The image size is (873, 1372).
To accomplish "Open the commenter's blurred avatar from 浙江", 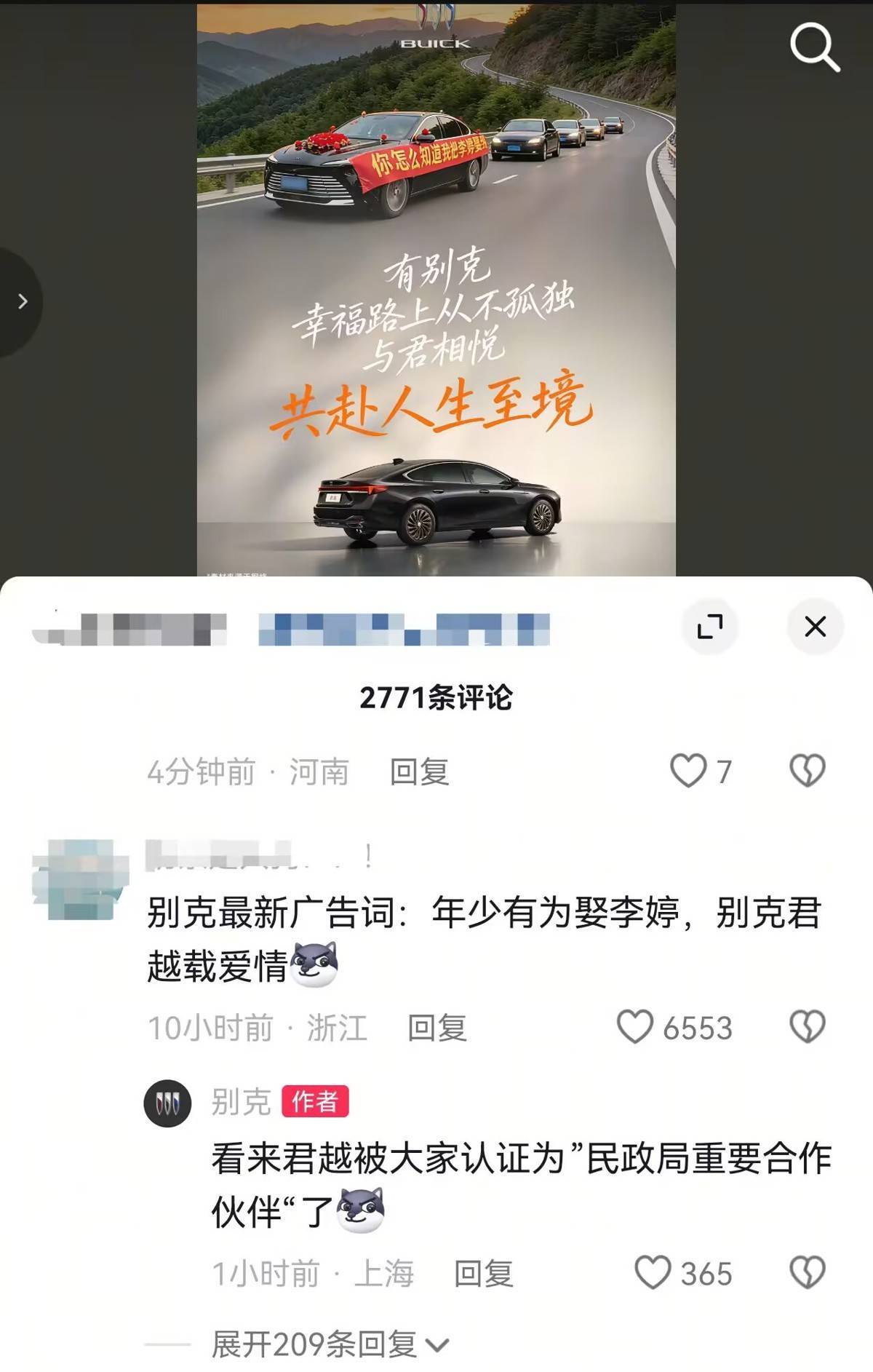I will click(81, 879).
